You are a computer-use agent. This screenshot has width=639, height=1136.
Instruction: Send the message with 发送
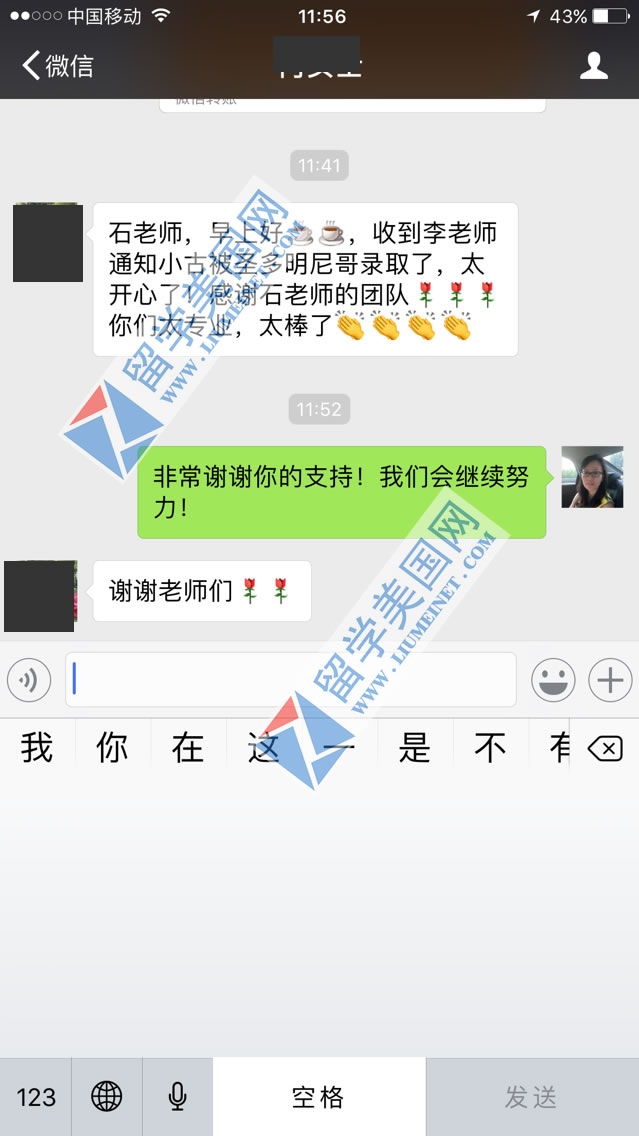(532, 1097)
